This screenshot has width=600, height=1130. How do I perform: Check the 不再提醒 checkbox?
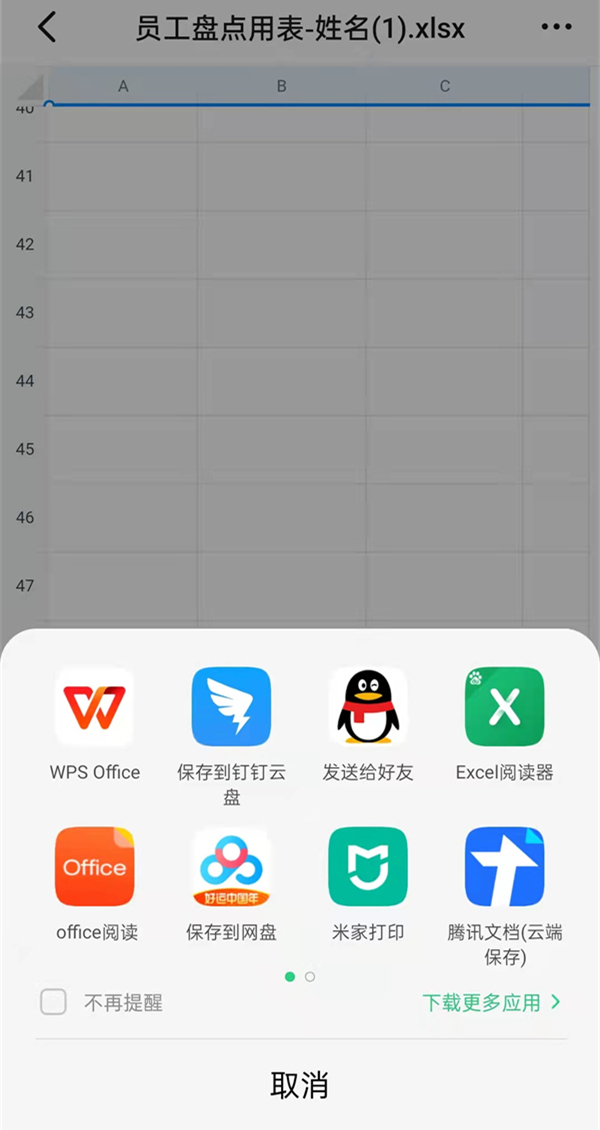pos(53,1002)
